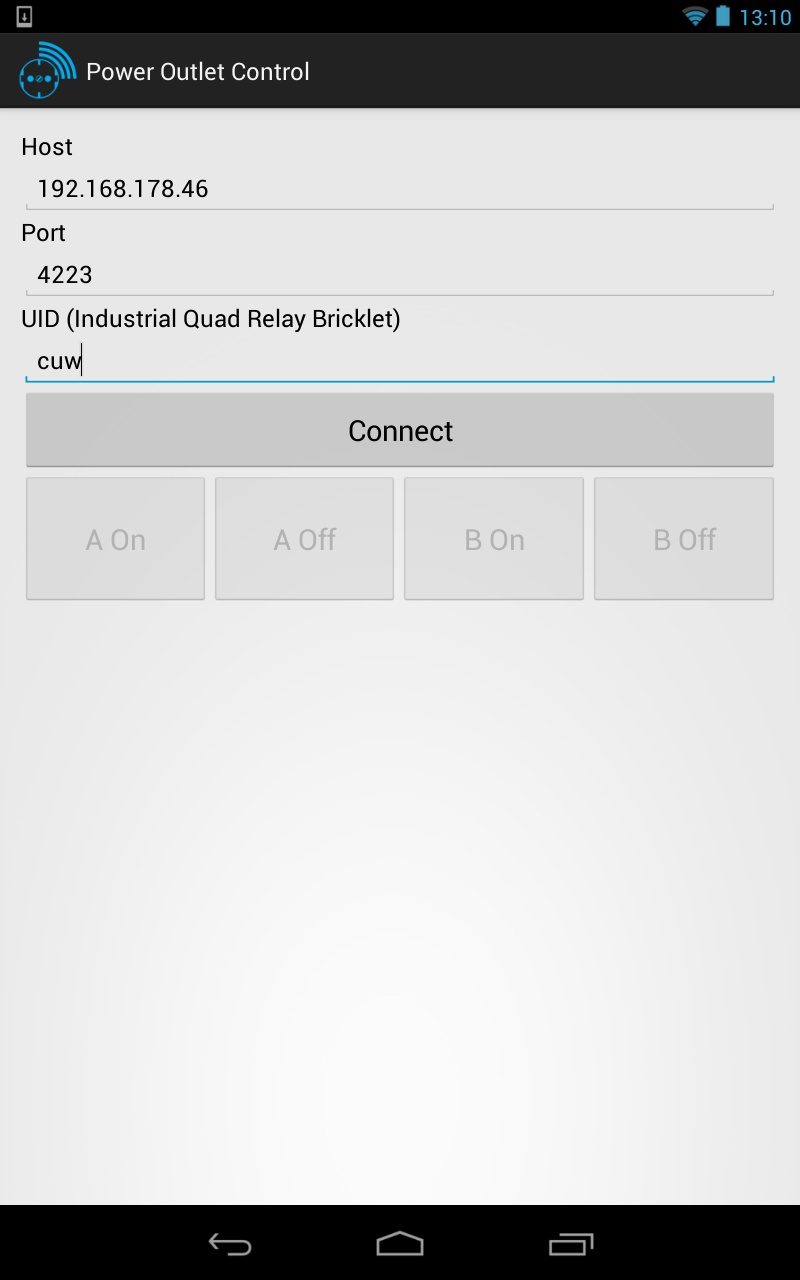Focus the UID text field
This screenshot has width=800, height=1280.
click(400, 361)
